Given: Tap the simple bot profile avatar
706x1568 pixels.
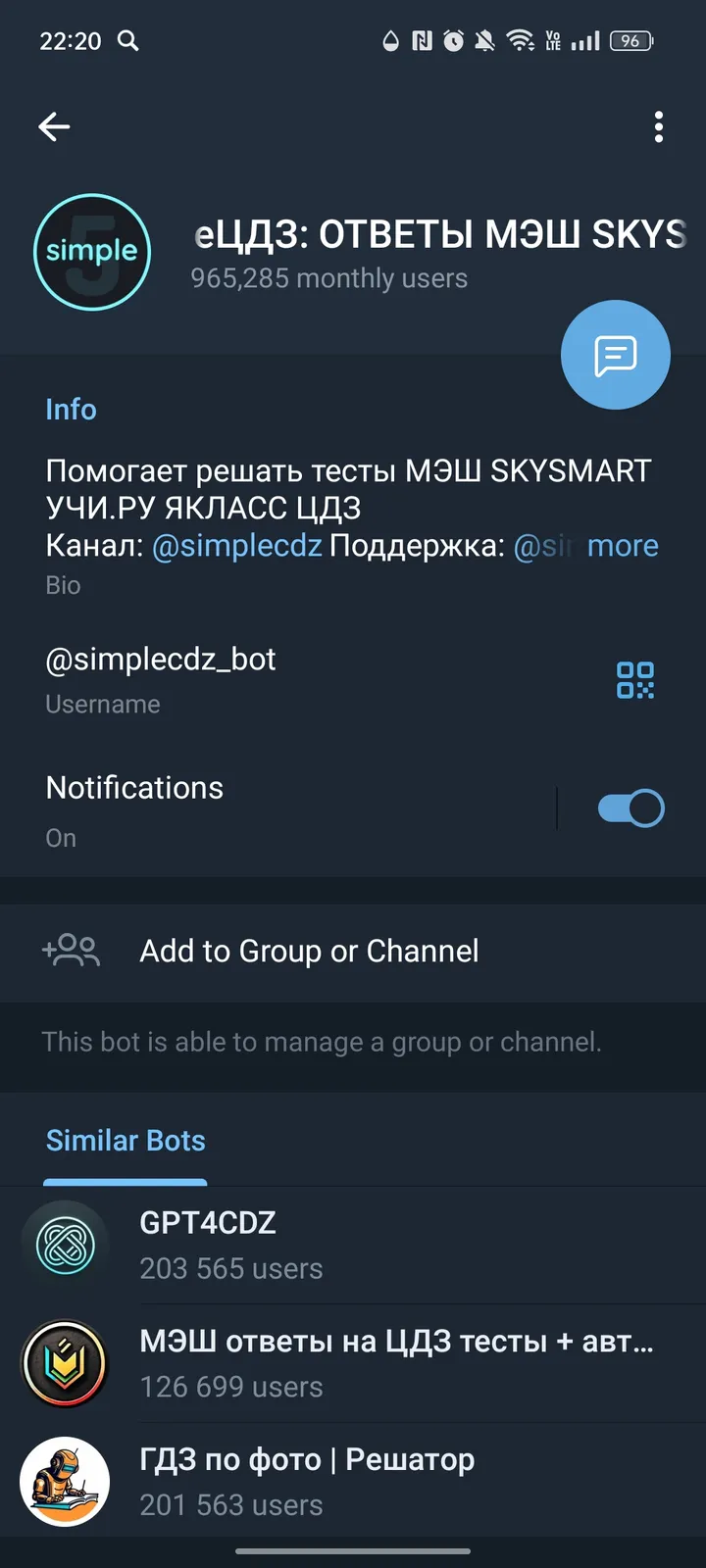Looking at the screenshot, I should (x=92, y=252).
